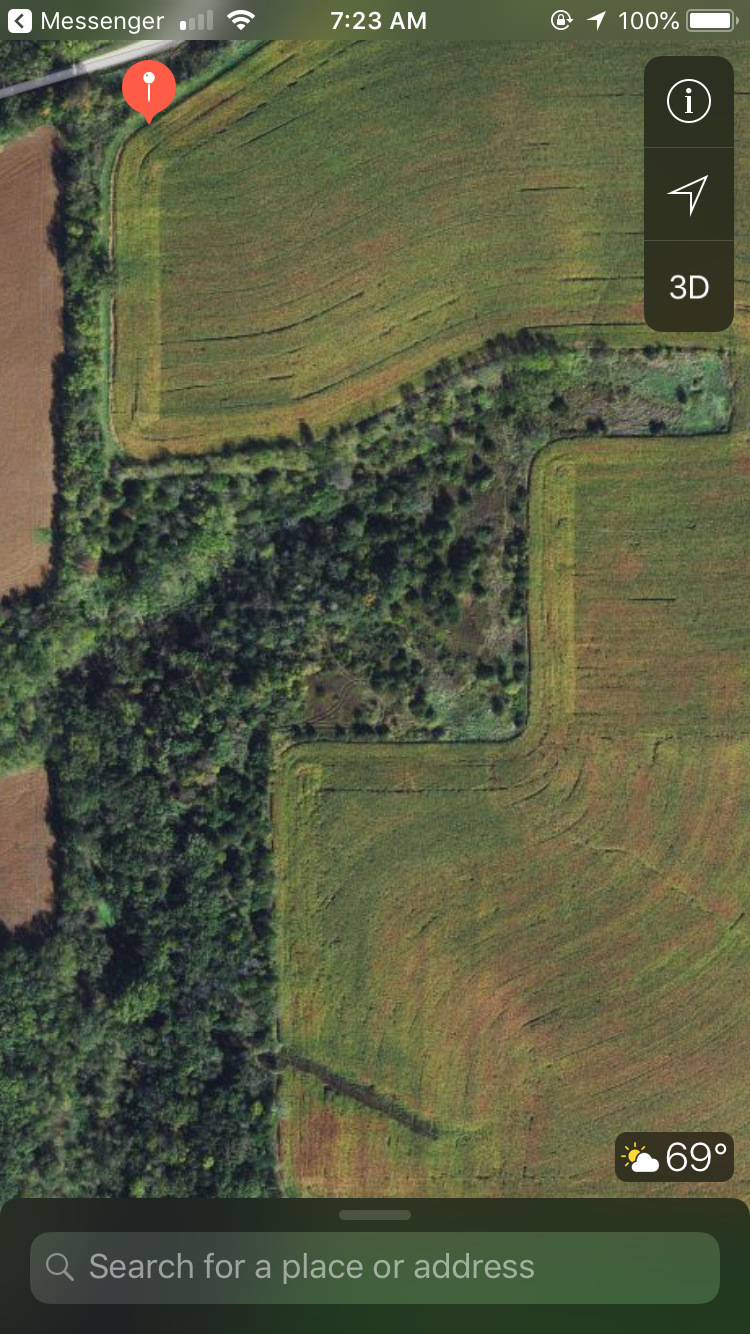
Task: Expand the search card using the grabber handle
Action: click(x=375, y=1215)
